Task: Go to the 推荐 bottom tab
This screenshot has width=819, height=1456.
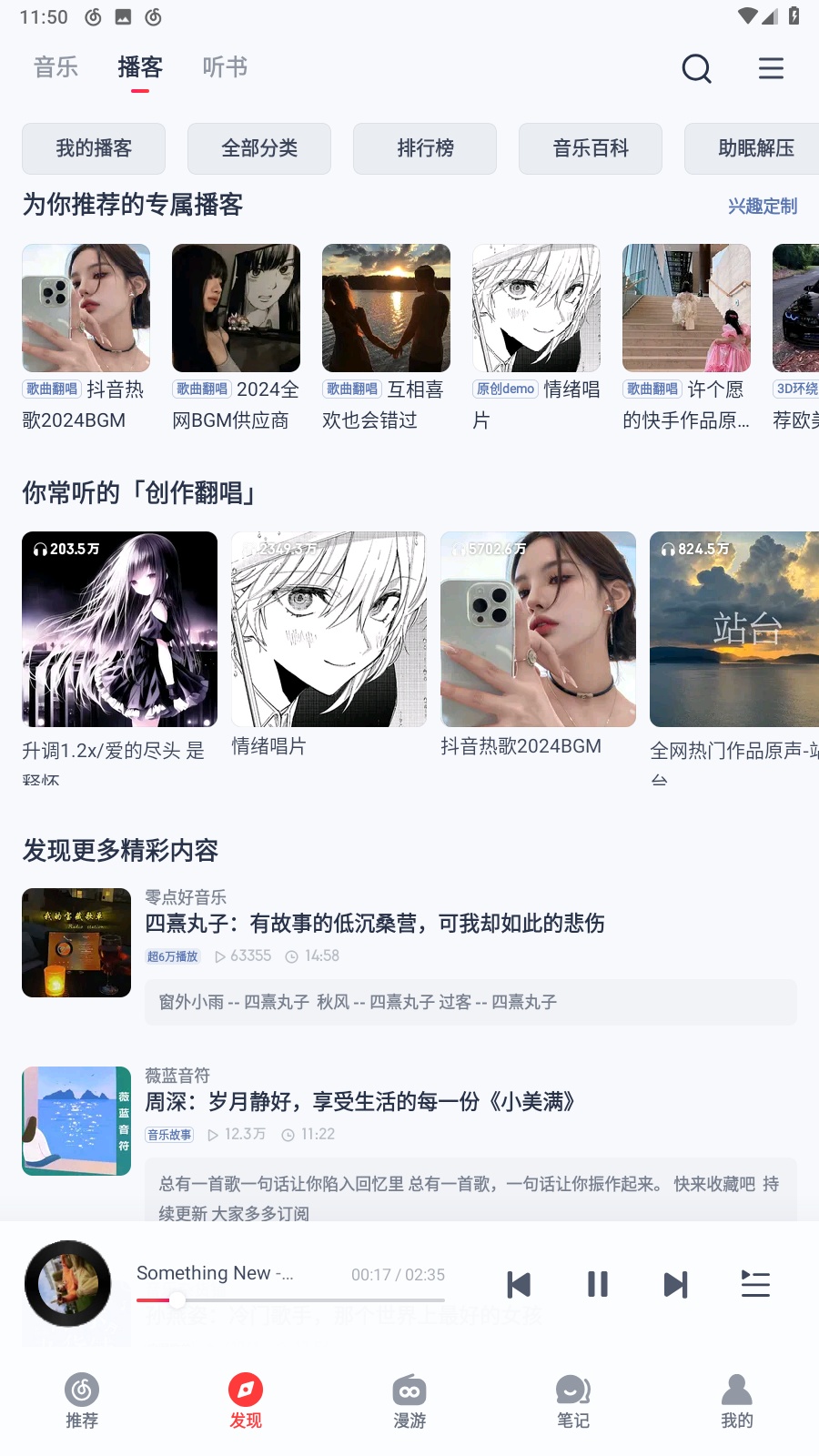Action: (x=82, y=1400)
